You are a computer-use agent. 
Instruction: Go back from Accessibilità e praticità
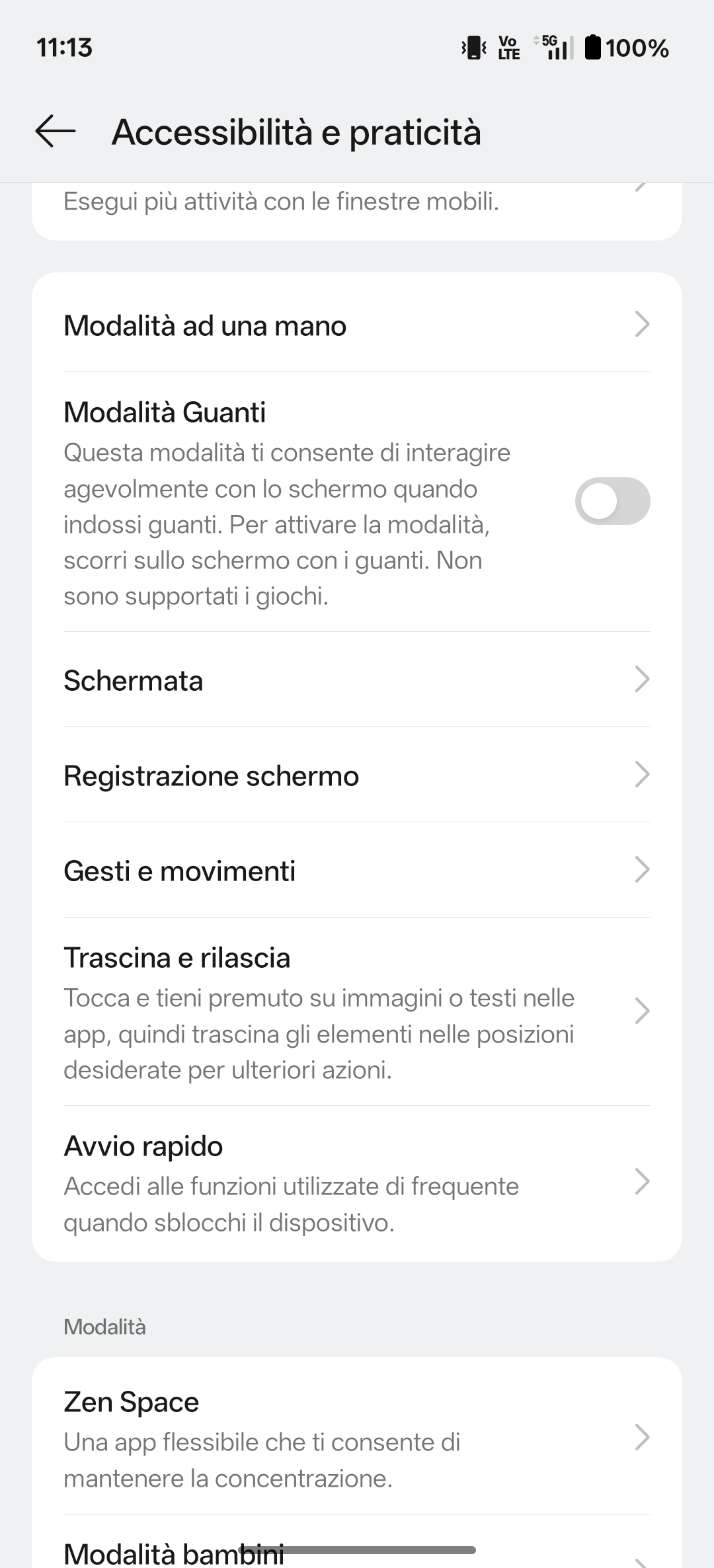(x=56, y=131)
